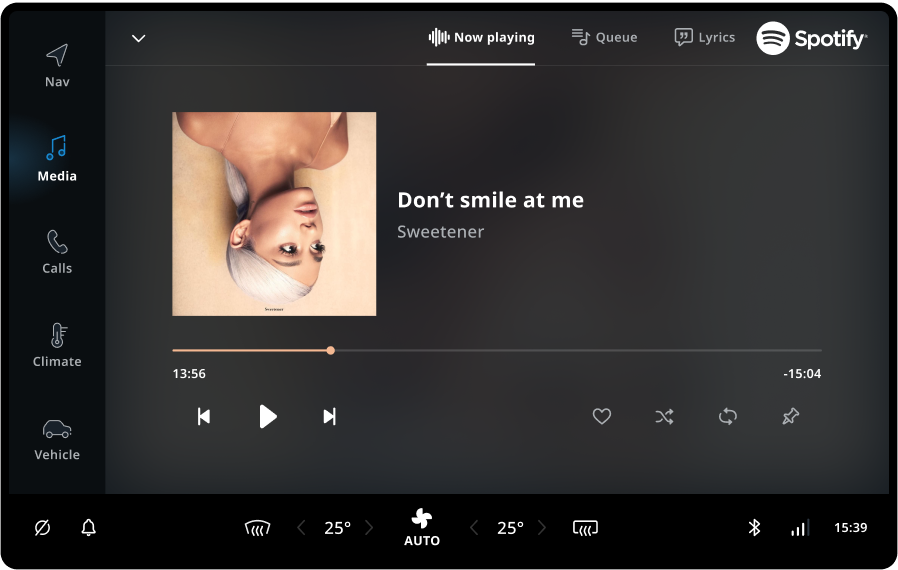898x570 pixels.
Task: Collapse the player with the down chevron
Action: click(x=139, y=39)
